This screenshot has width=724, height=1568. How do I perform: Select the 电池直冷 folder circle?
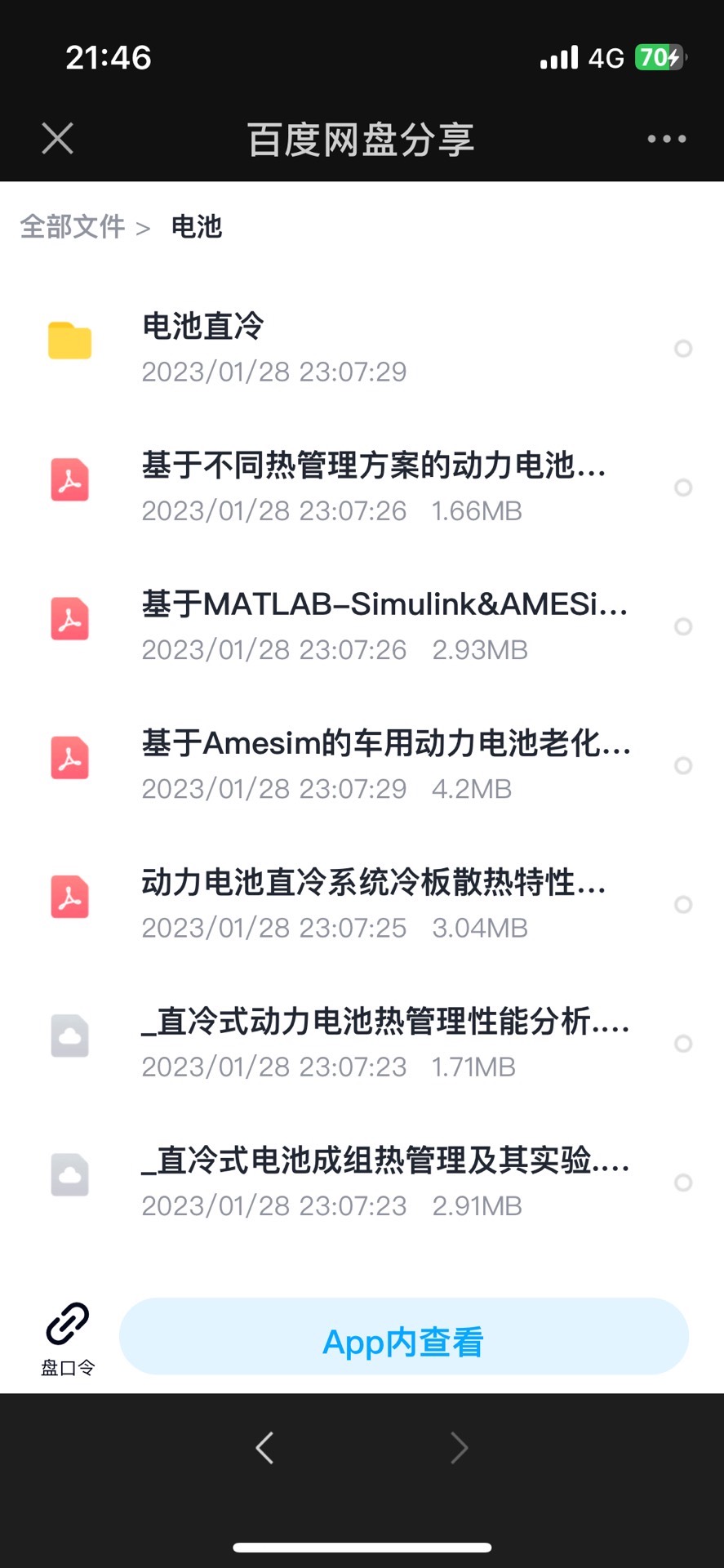(x=683, y=349)
